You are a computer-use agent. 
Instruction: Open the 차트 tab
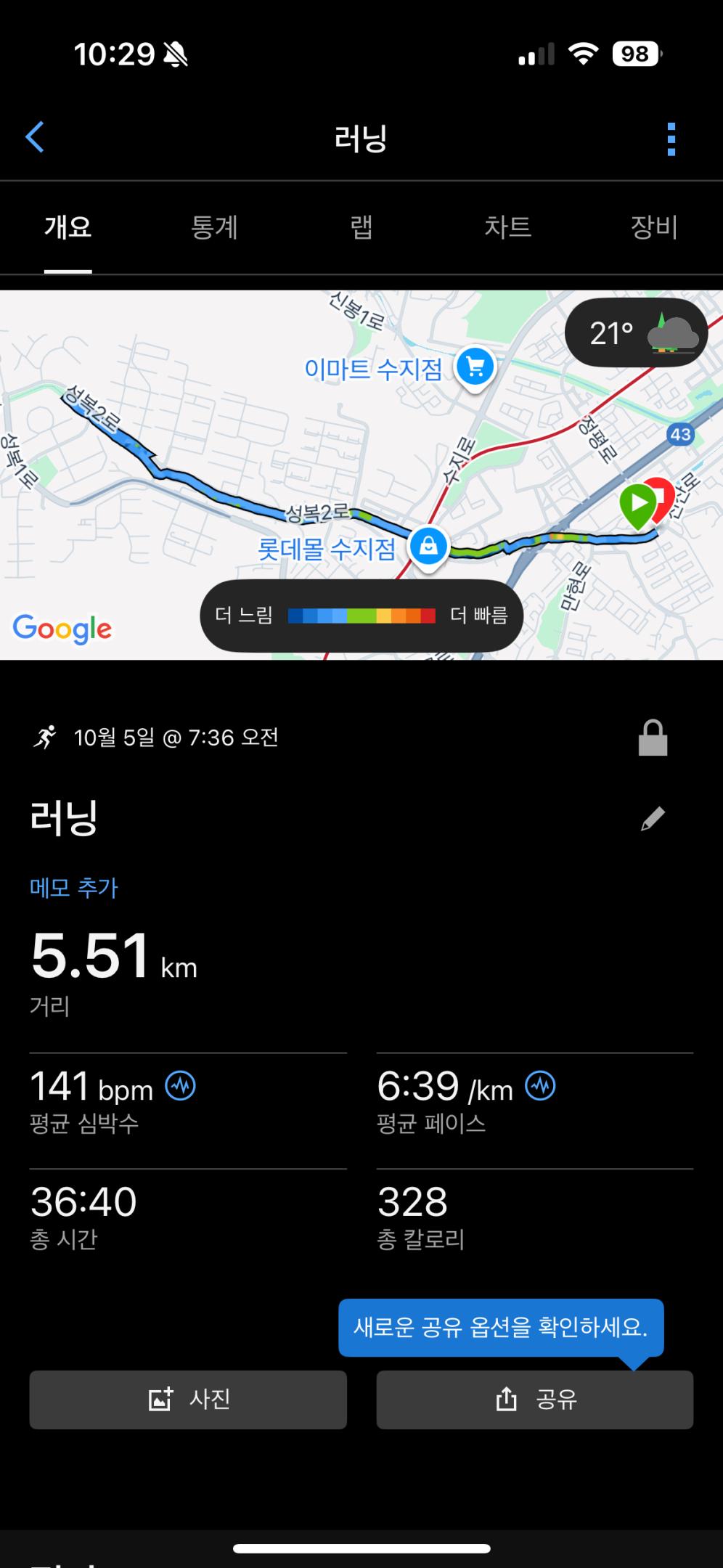[507, 227]
